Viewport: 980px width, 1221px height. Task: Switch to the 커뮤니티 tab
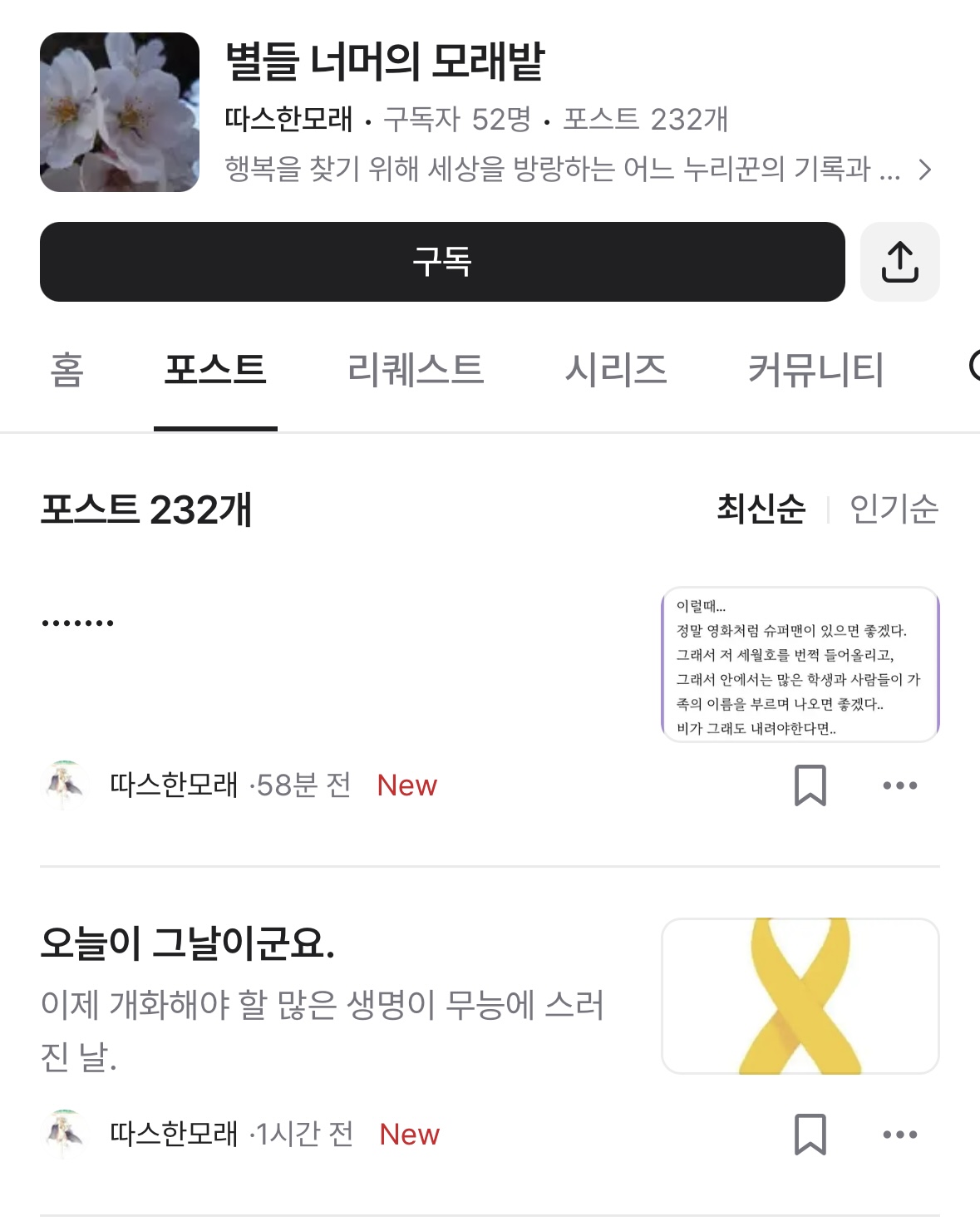(815, 370)
